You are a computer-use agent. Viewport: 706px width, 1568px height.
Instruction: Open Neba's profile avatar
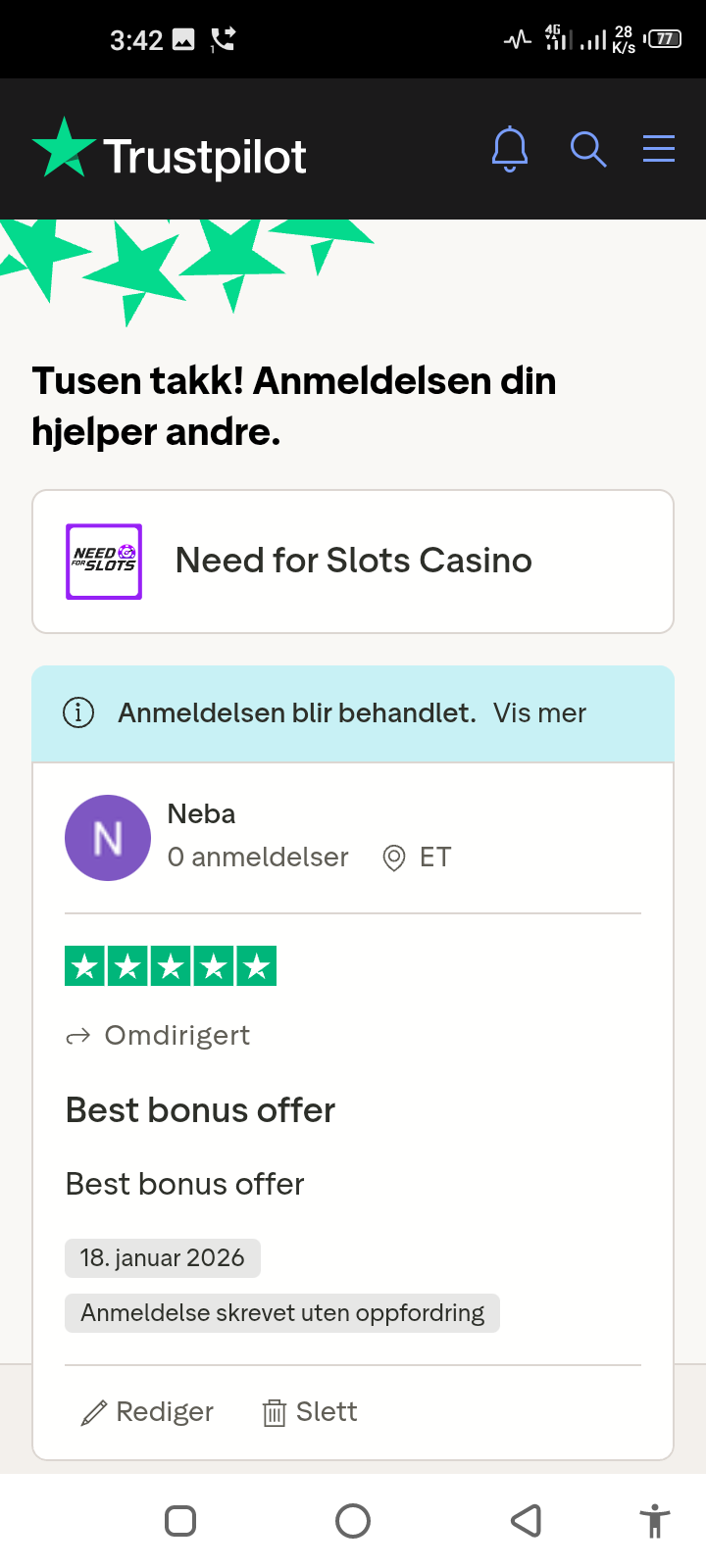click(x=108, y=838)
